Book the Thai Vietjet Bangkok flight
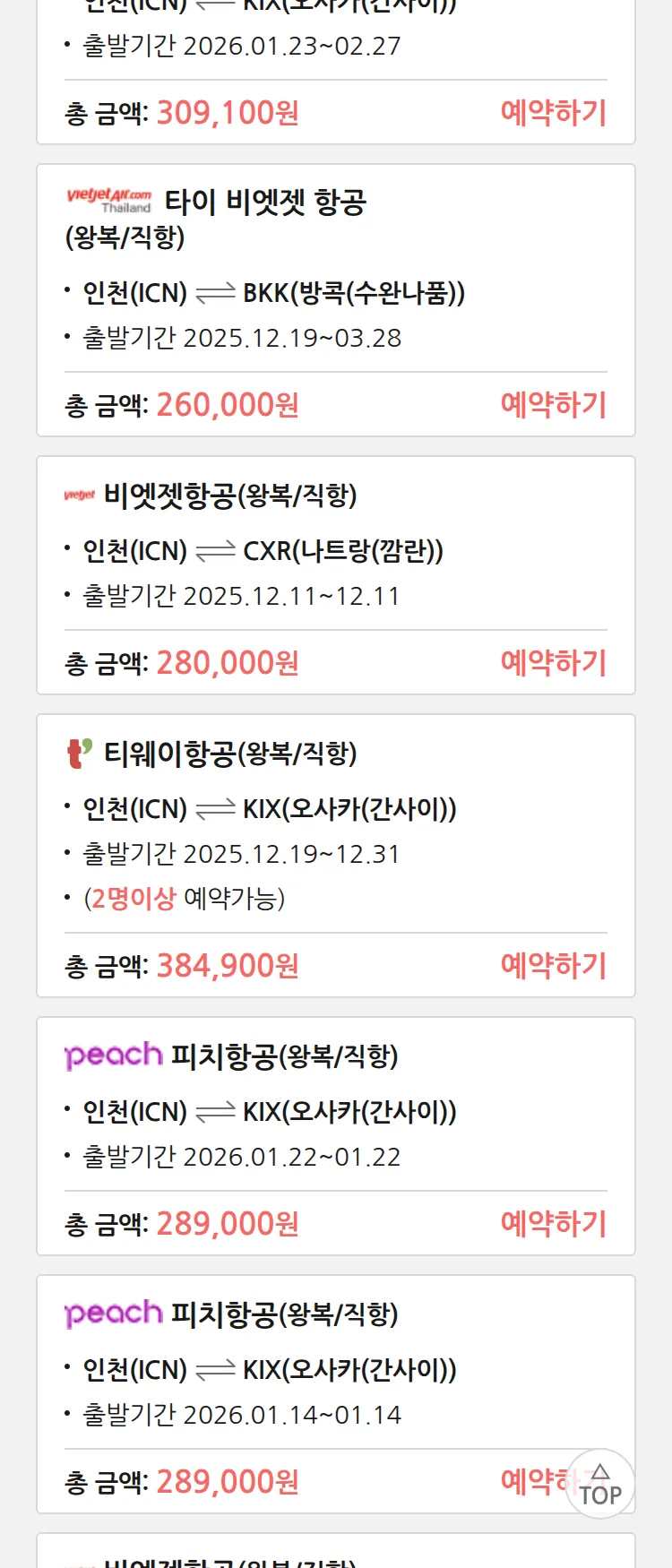The image size is (672, 1568). [553, 405]
